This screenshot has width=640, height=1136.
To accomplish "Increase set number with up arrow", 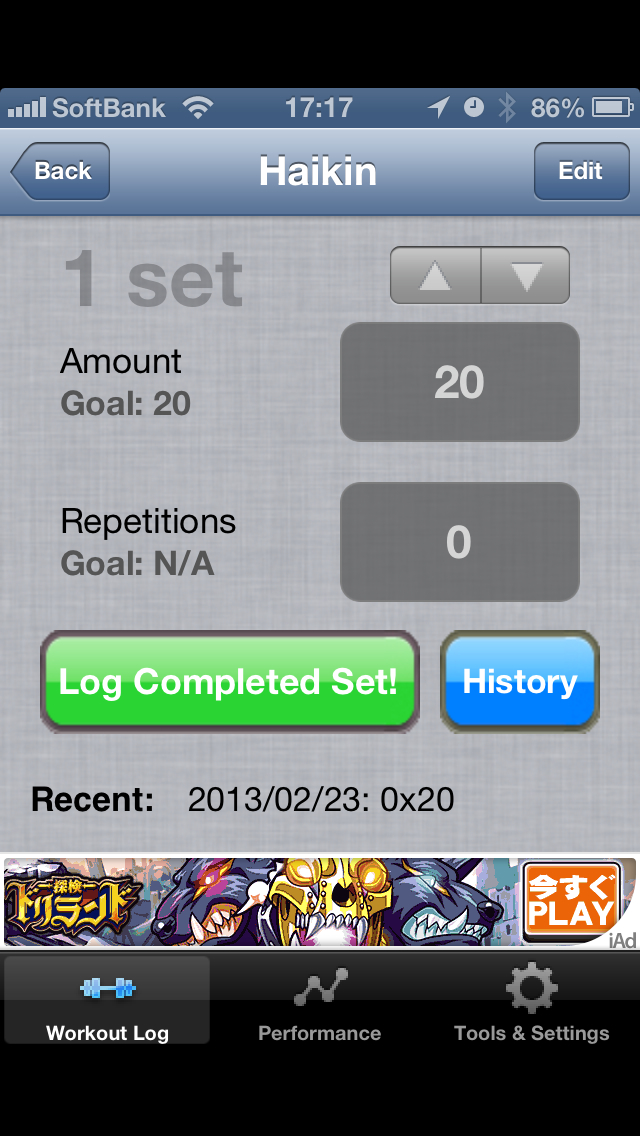I will pos(436,275).
